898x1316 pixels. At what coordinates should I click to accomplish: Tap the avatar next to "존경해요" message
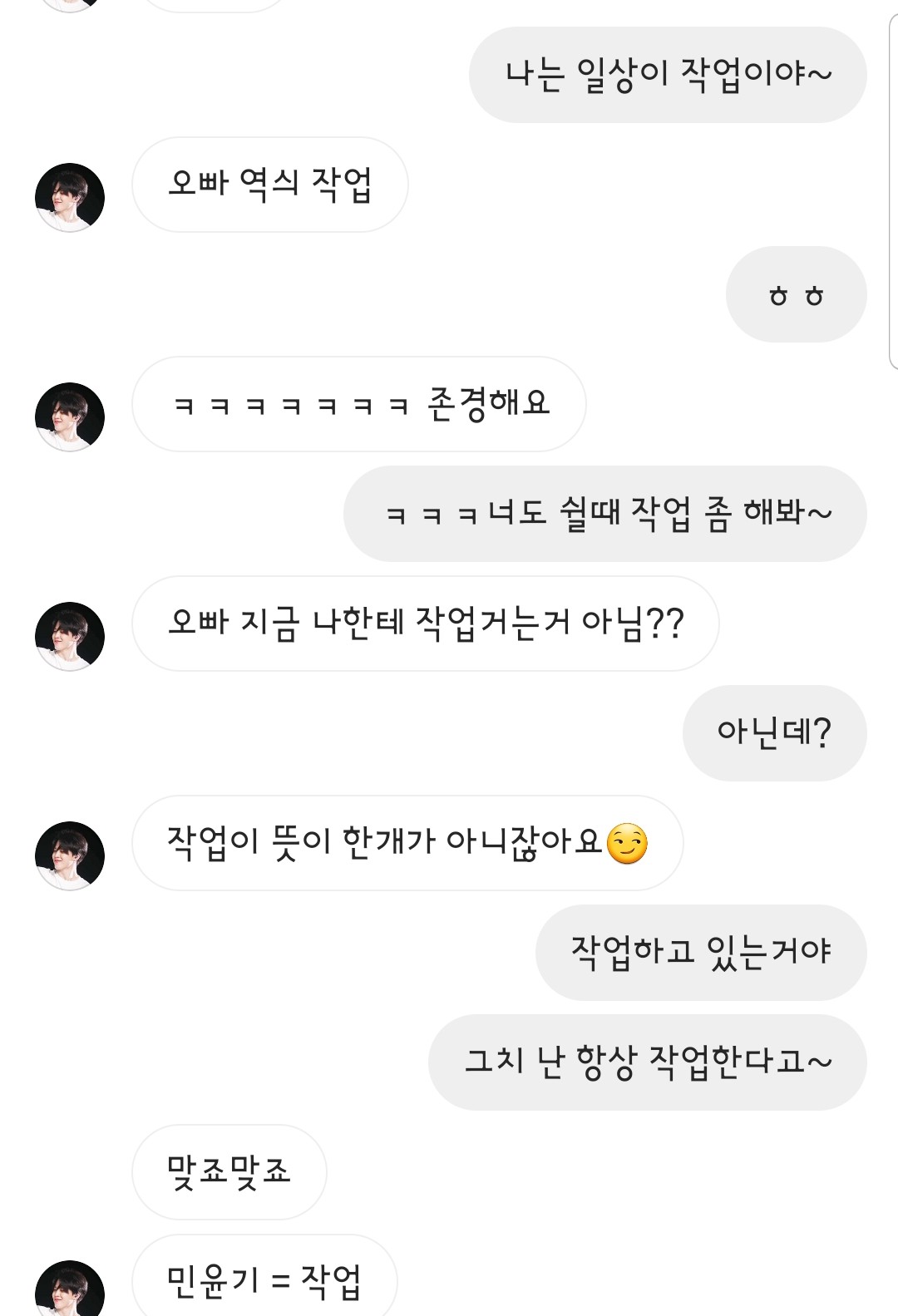coord(70,417)
